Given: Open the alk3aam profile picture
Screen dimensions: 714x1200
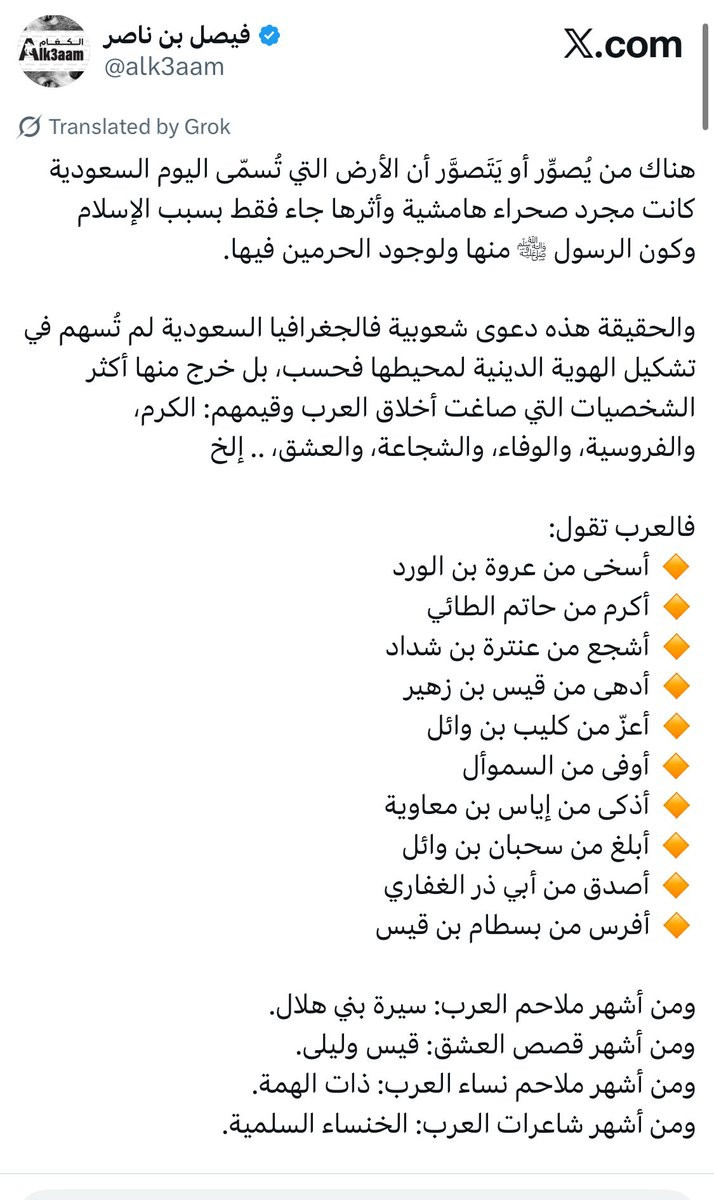Looking at the screenshot, I should pos(52,51).
